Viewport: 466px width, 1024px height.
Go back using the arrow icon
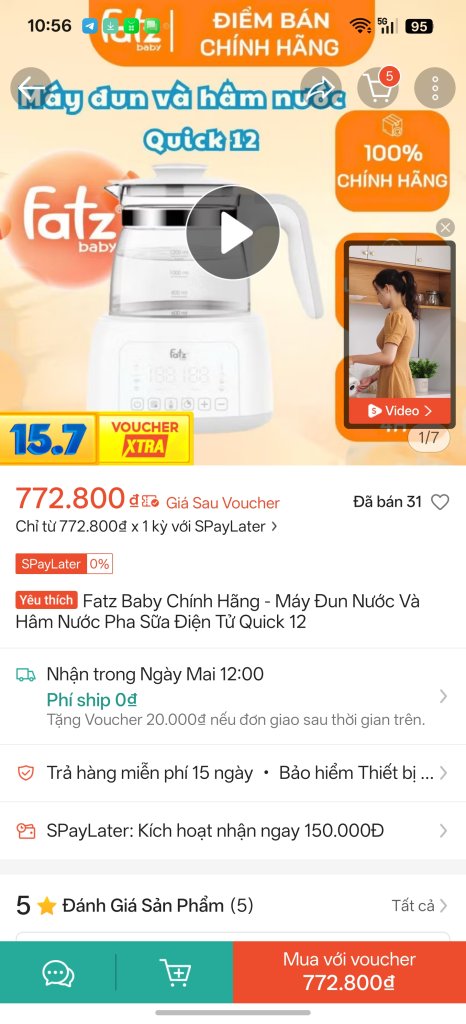pyautogui.click(x=31, y=88)
